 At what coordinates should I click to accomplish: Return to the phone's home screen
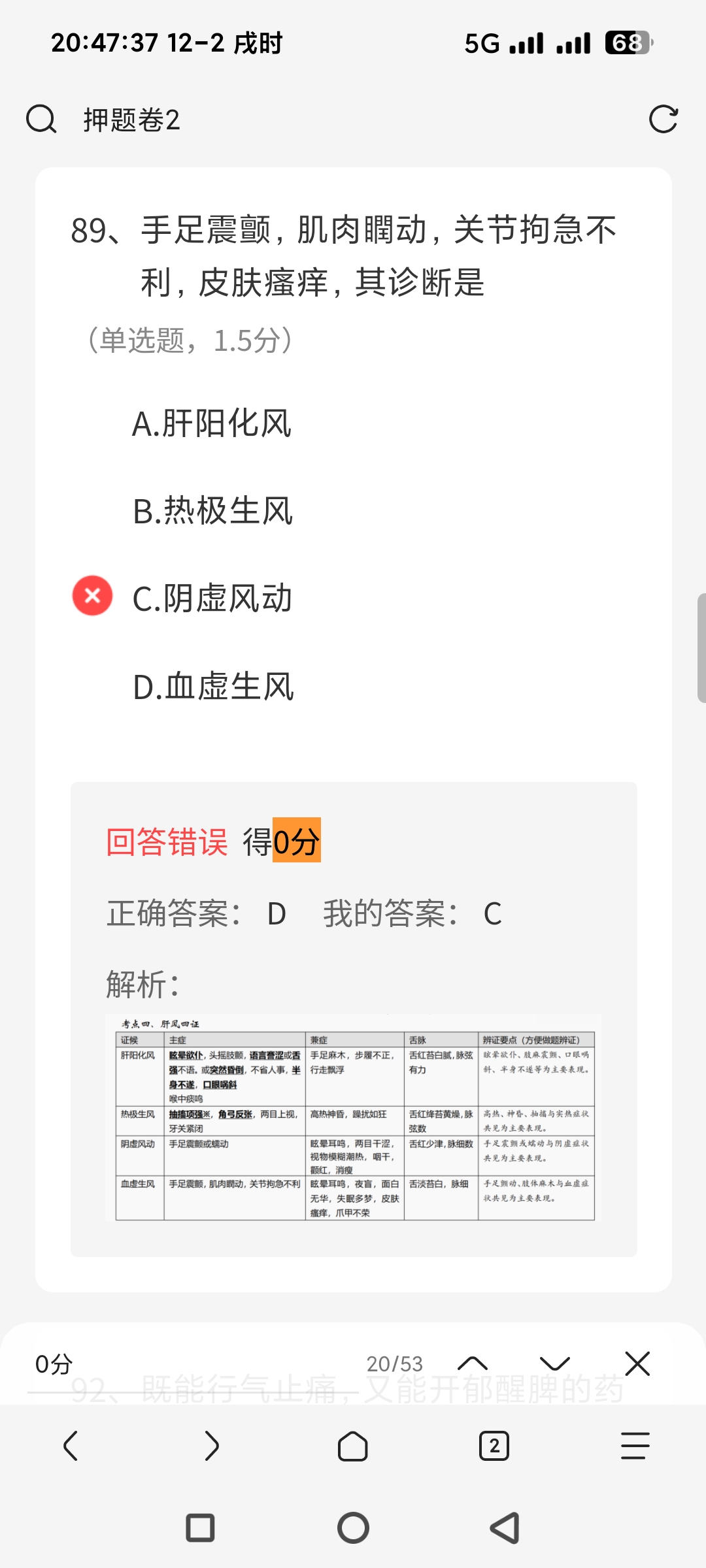pyautogui.click(x=353, y=1528)
